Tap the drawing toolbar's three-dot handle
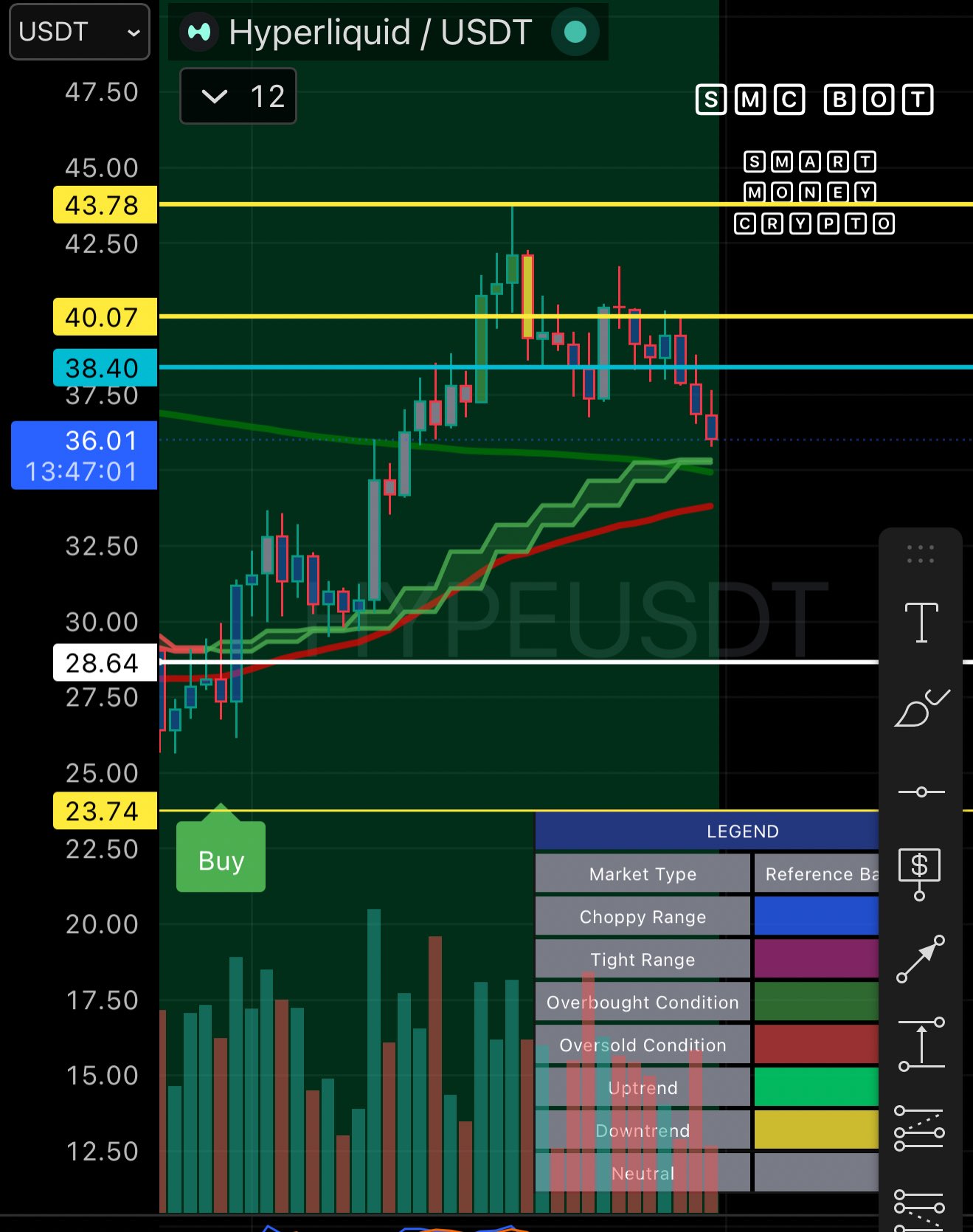This screenshot has height=1232, width=973. click(x=921, y=554)
